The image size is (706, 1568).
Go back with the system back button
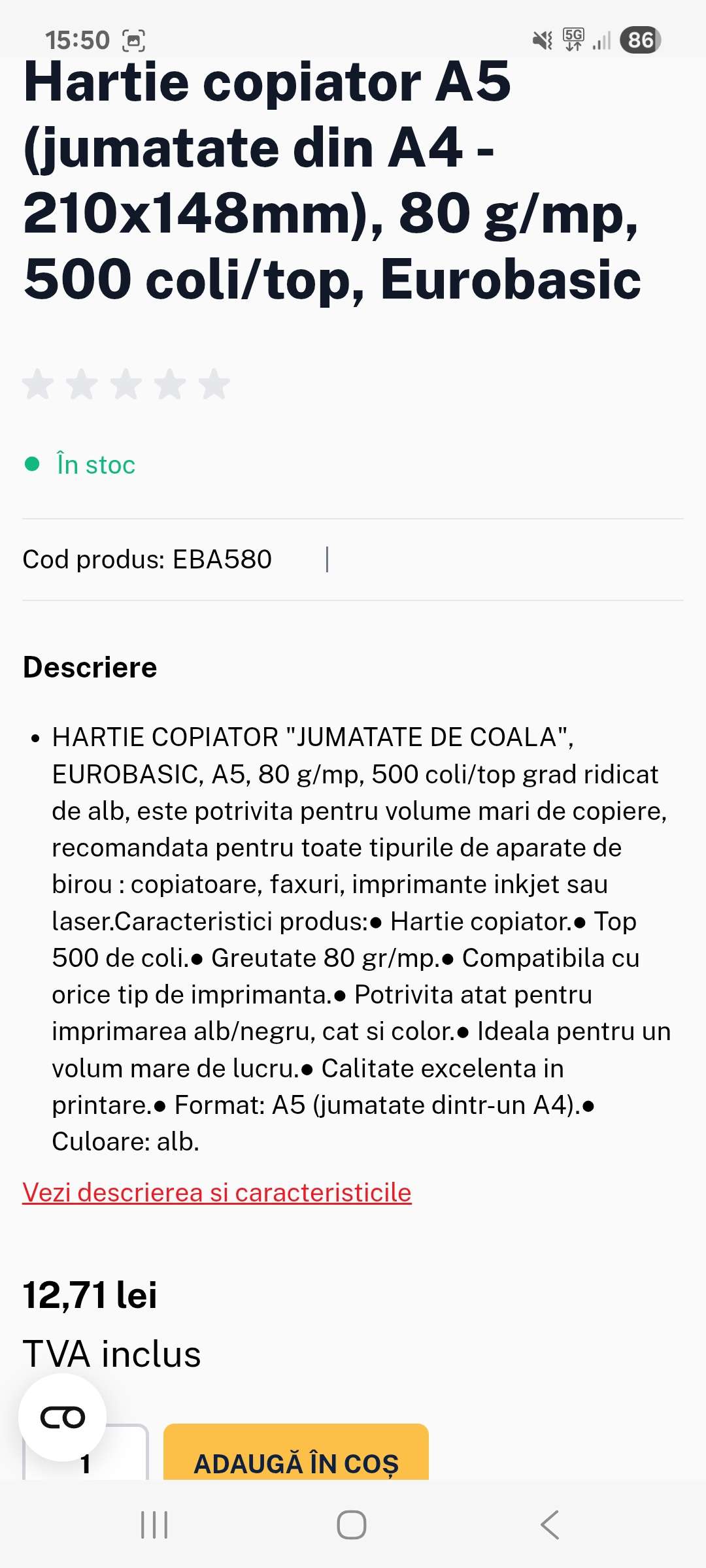550,1525
